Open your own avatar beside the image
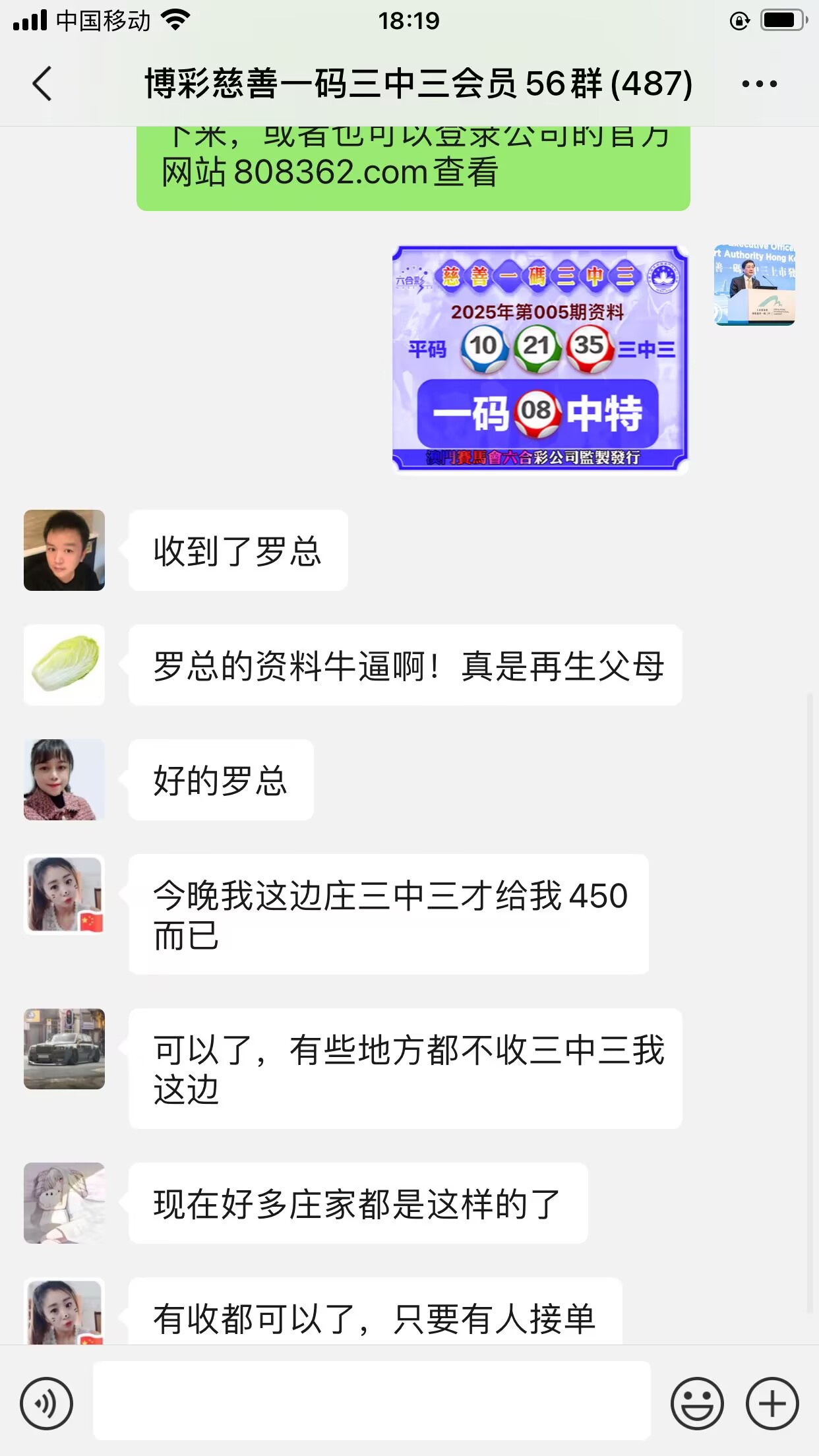Image resolution: width=819 pixels, height=1456 pixels. (x=754, y=285)
